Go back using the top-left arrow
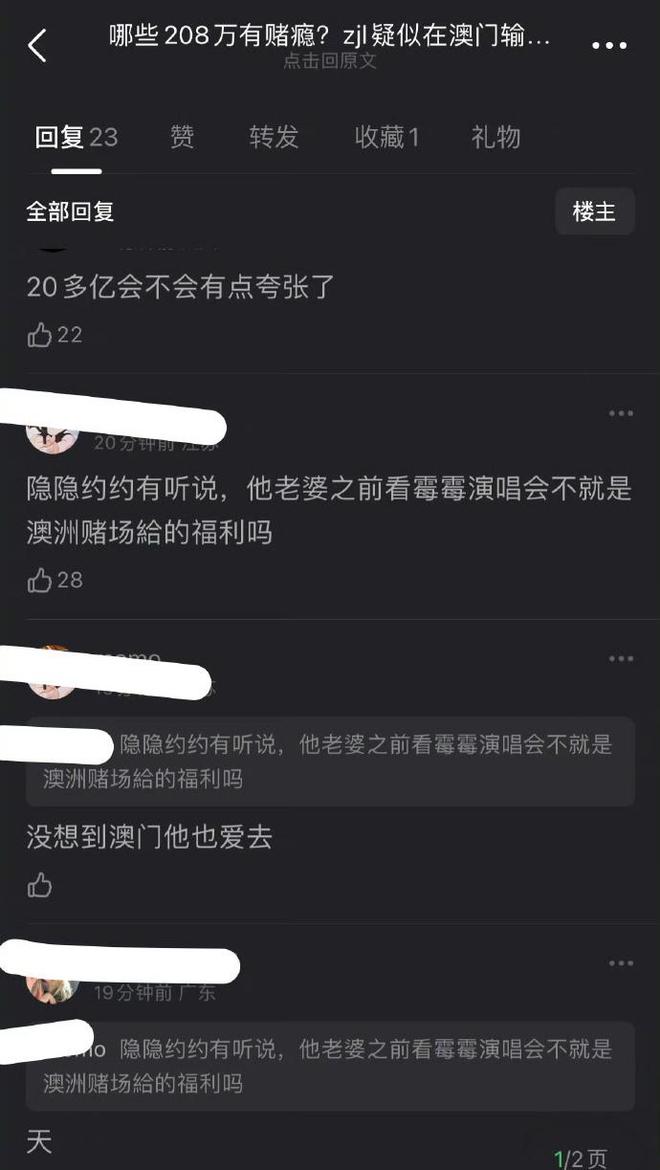The image size is (660, 1170). point(38,46)
